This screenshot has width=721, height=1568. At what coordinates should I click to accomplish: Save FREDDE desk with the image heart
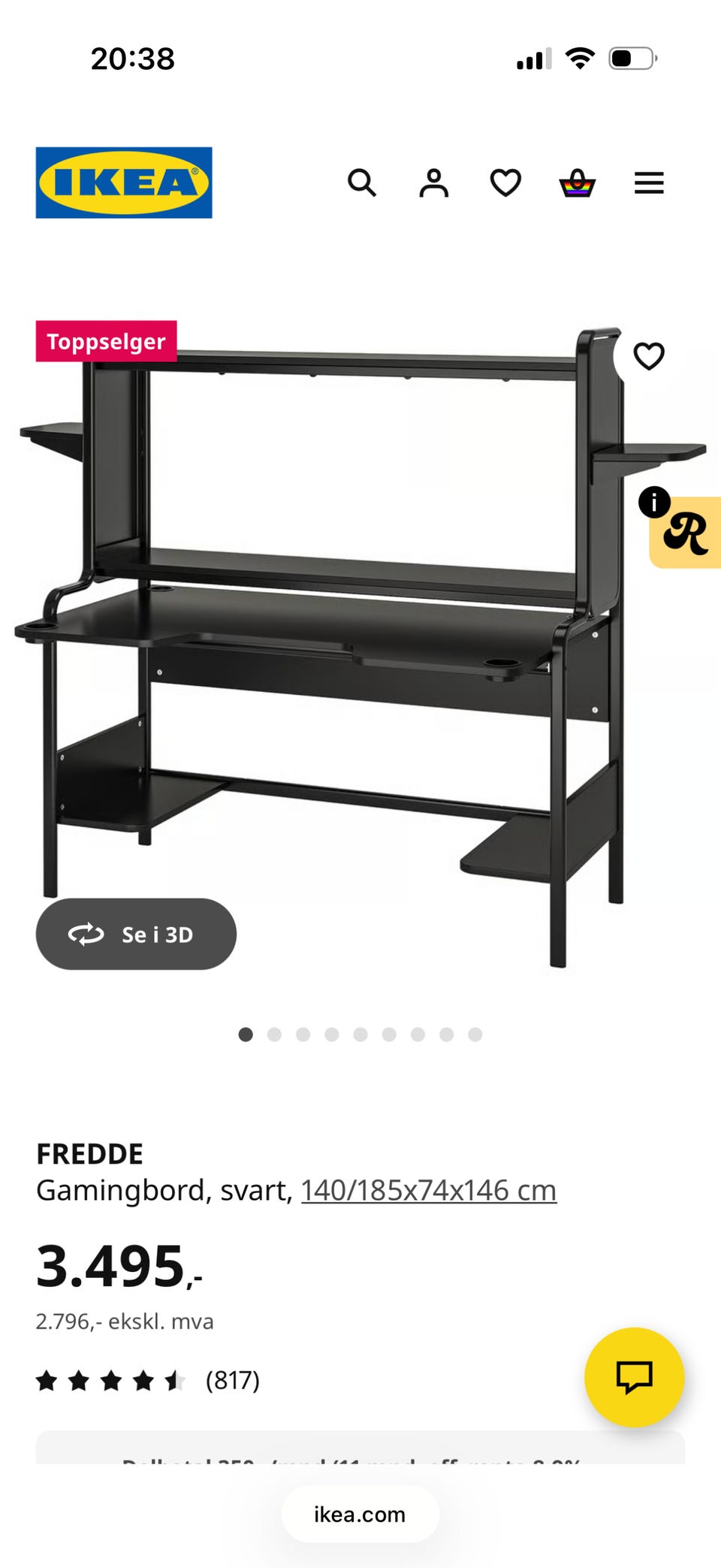[x=649, y=356]
